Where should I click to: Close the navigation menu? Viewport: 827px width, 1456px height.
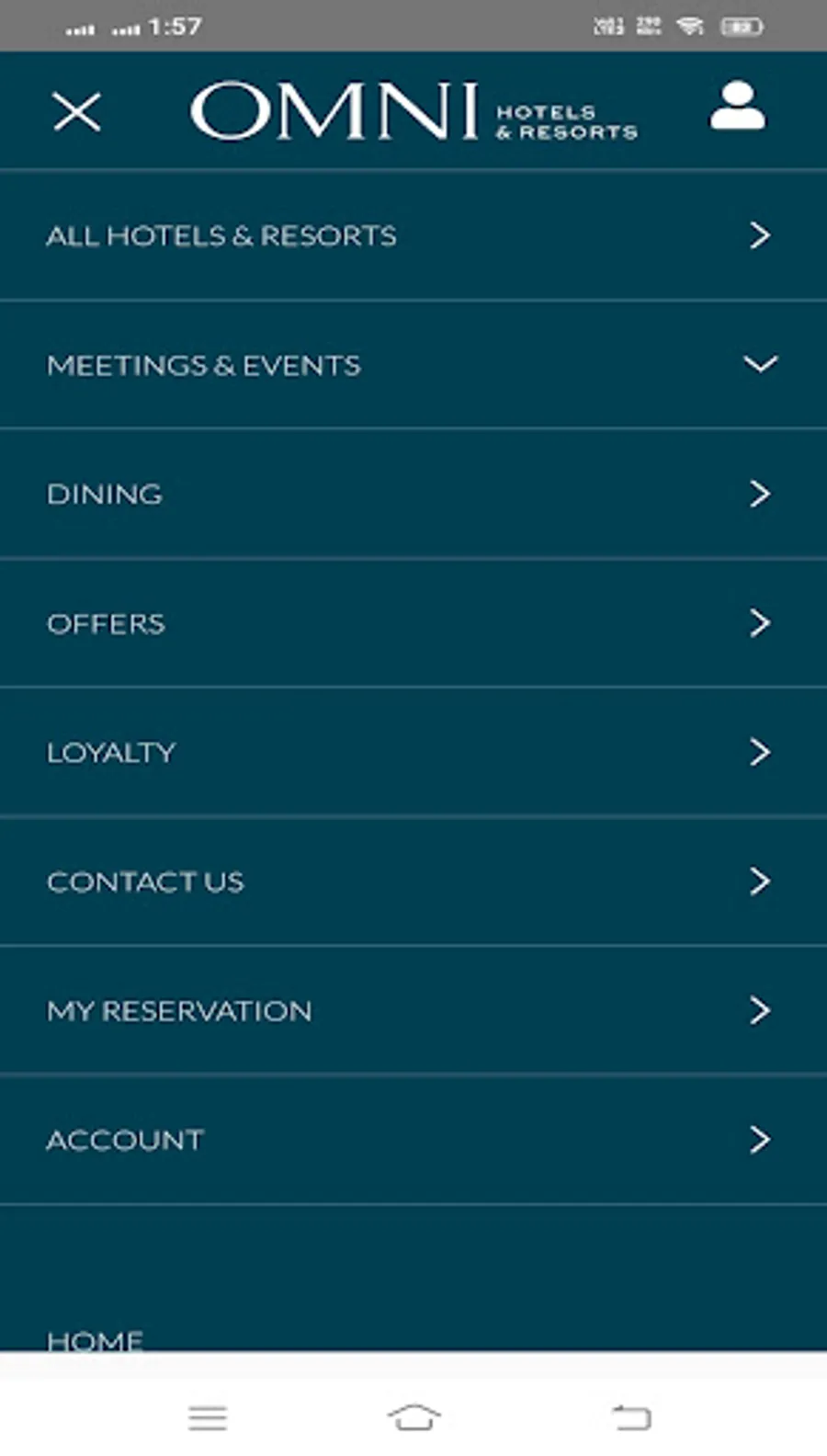[76, 112]
